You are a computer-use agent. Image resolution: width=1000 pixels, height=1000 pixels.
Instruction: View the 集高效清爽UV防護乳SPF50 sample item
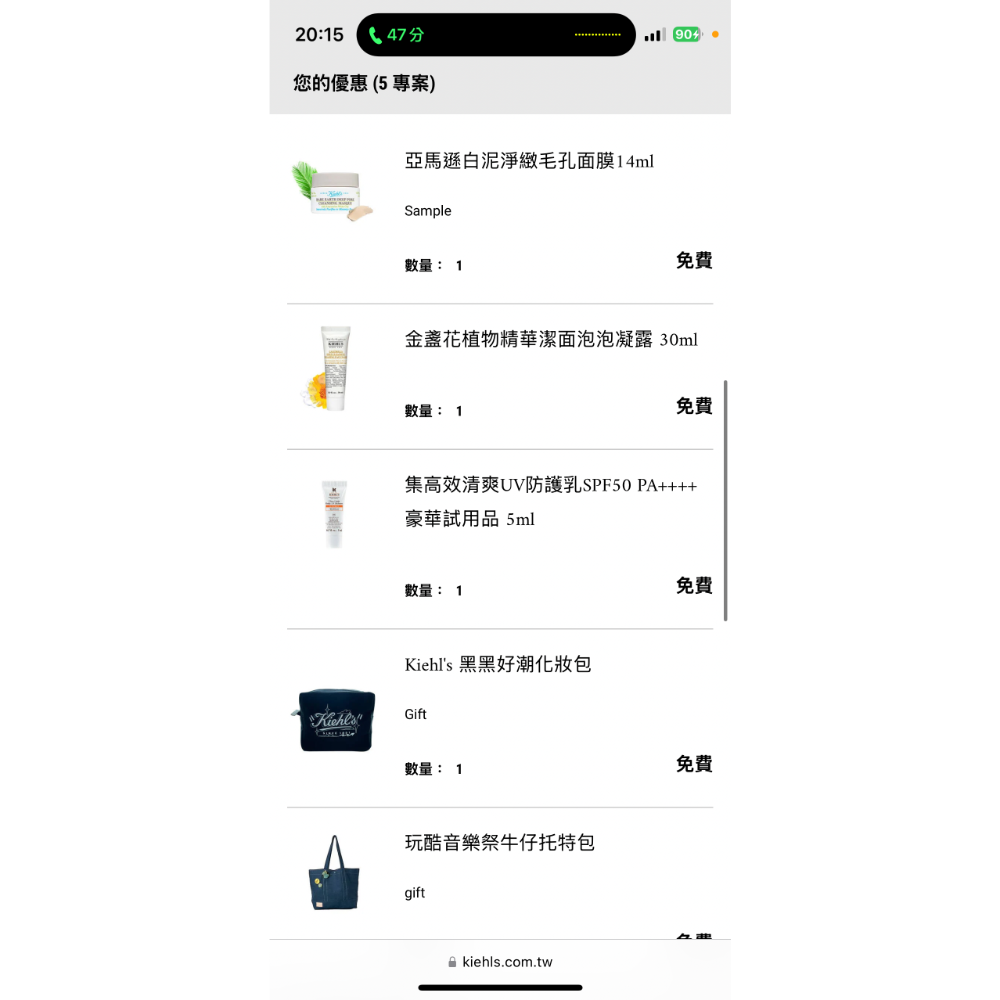pyautogui.click(x=550, y=486)
